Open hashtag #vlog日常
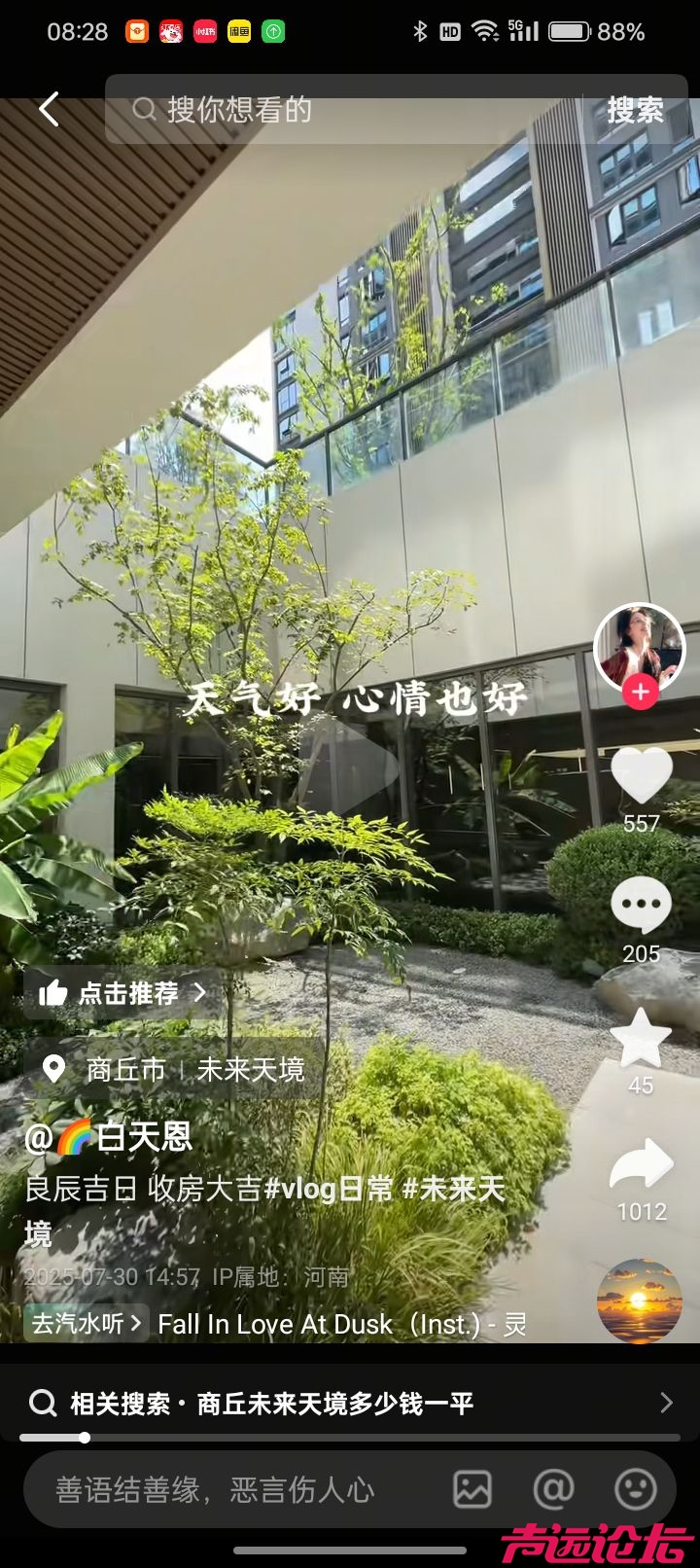The image size is (700, 1568). click(x=329, y=1189)
